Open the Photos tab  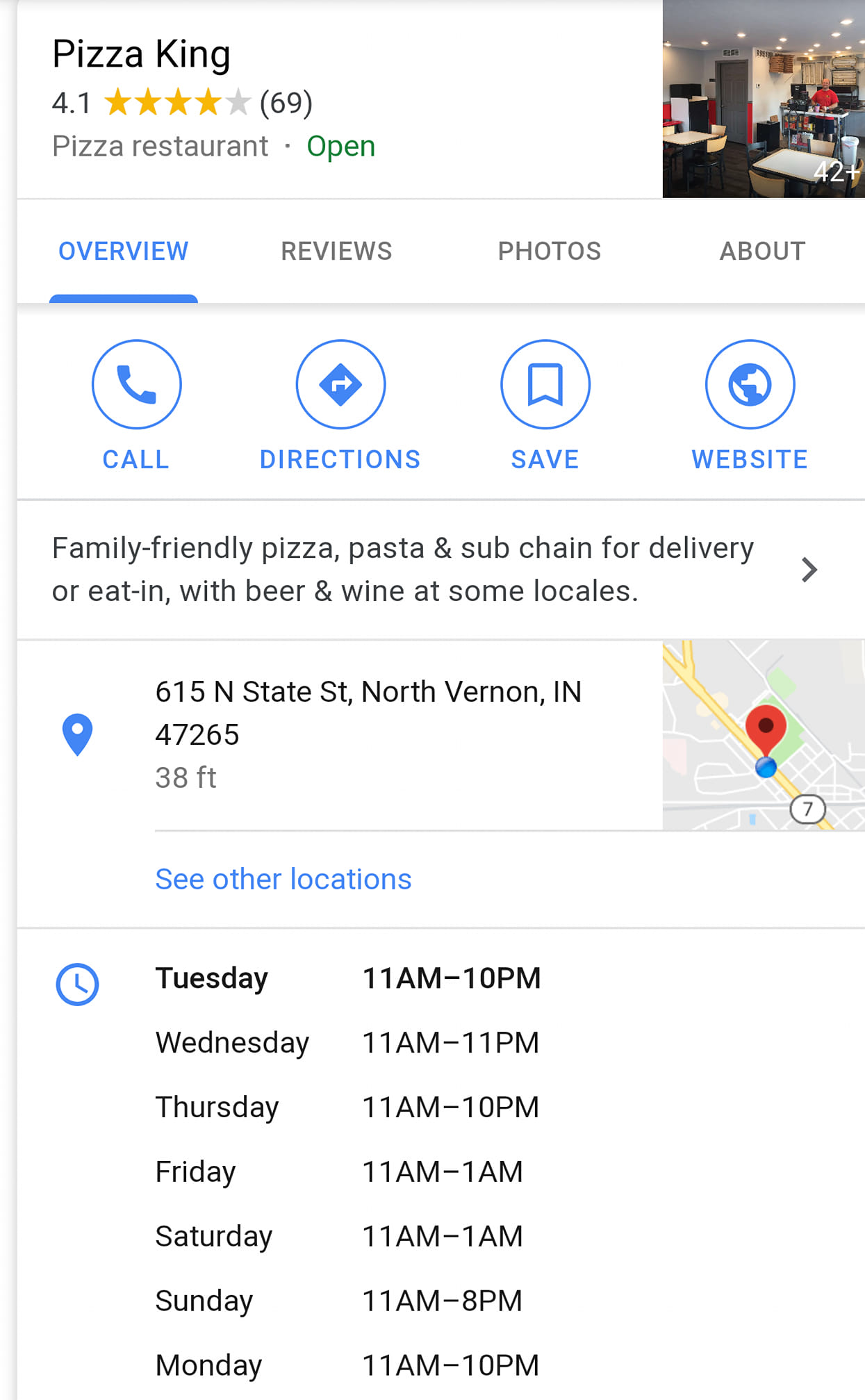click(x=550, y=251)
